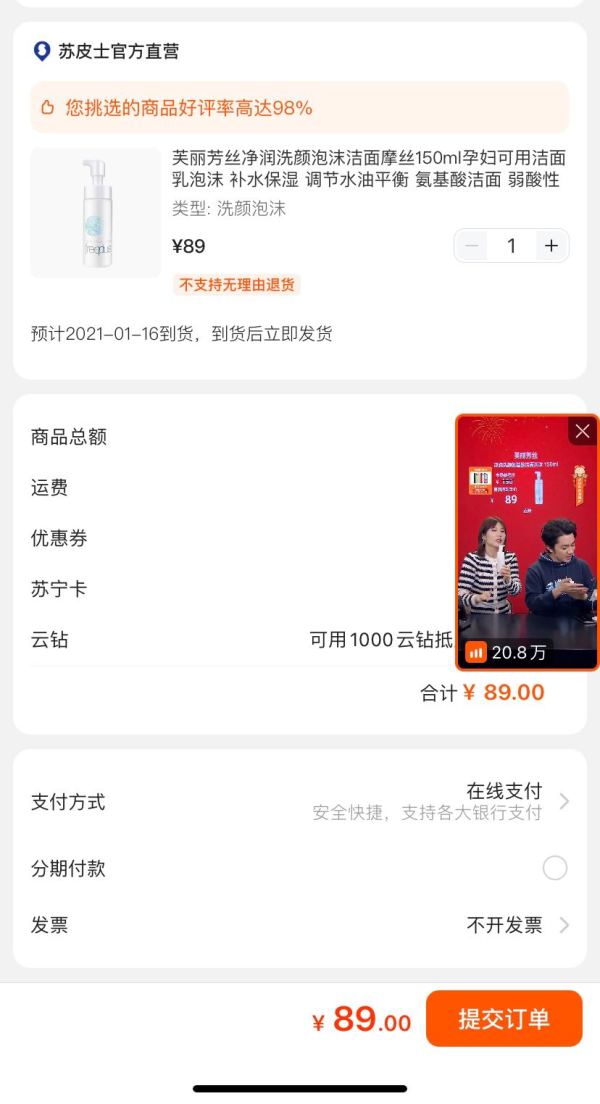Open the 云钻 deduction row
The width and height of the screenshot is (600, 1104).
[240, 640]
